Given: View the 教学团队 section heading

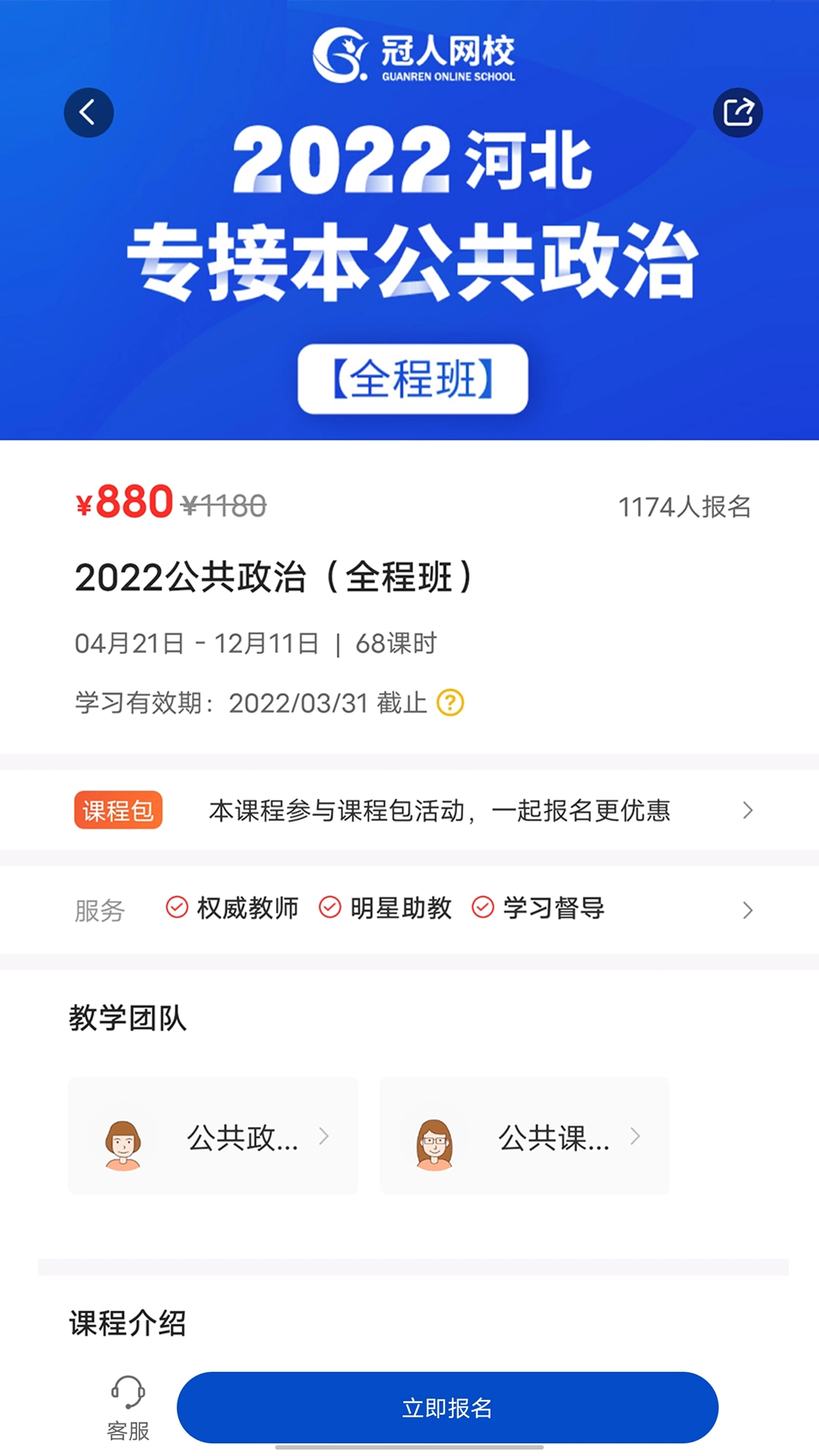Looking at the screenshot, I should pos(127,1017).
